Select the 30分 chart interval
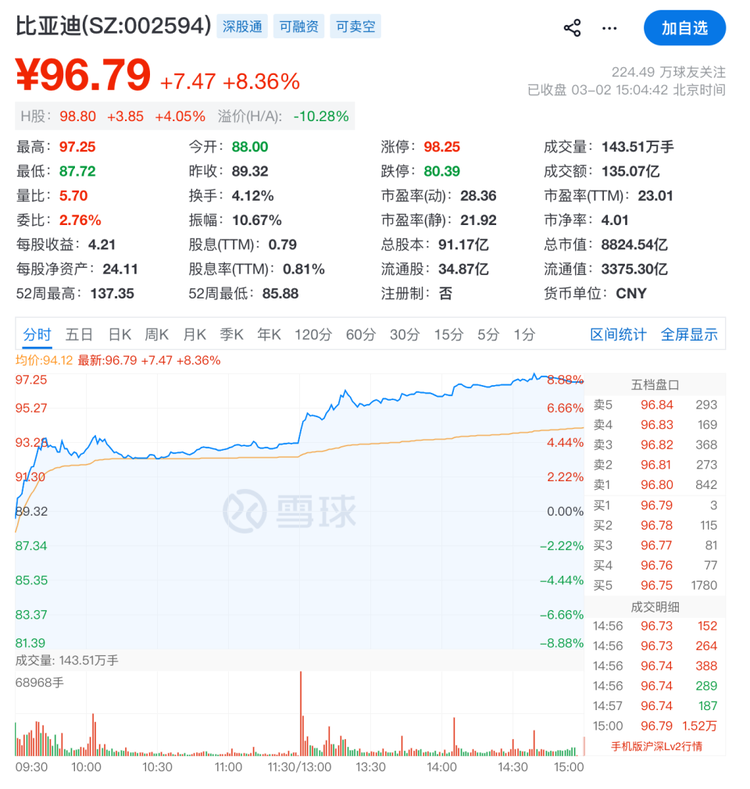The image size is (750, 789). click(x=404, y=335)
